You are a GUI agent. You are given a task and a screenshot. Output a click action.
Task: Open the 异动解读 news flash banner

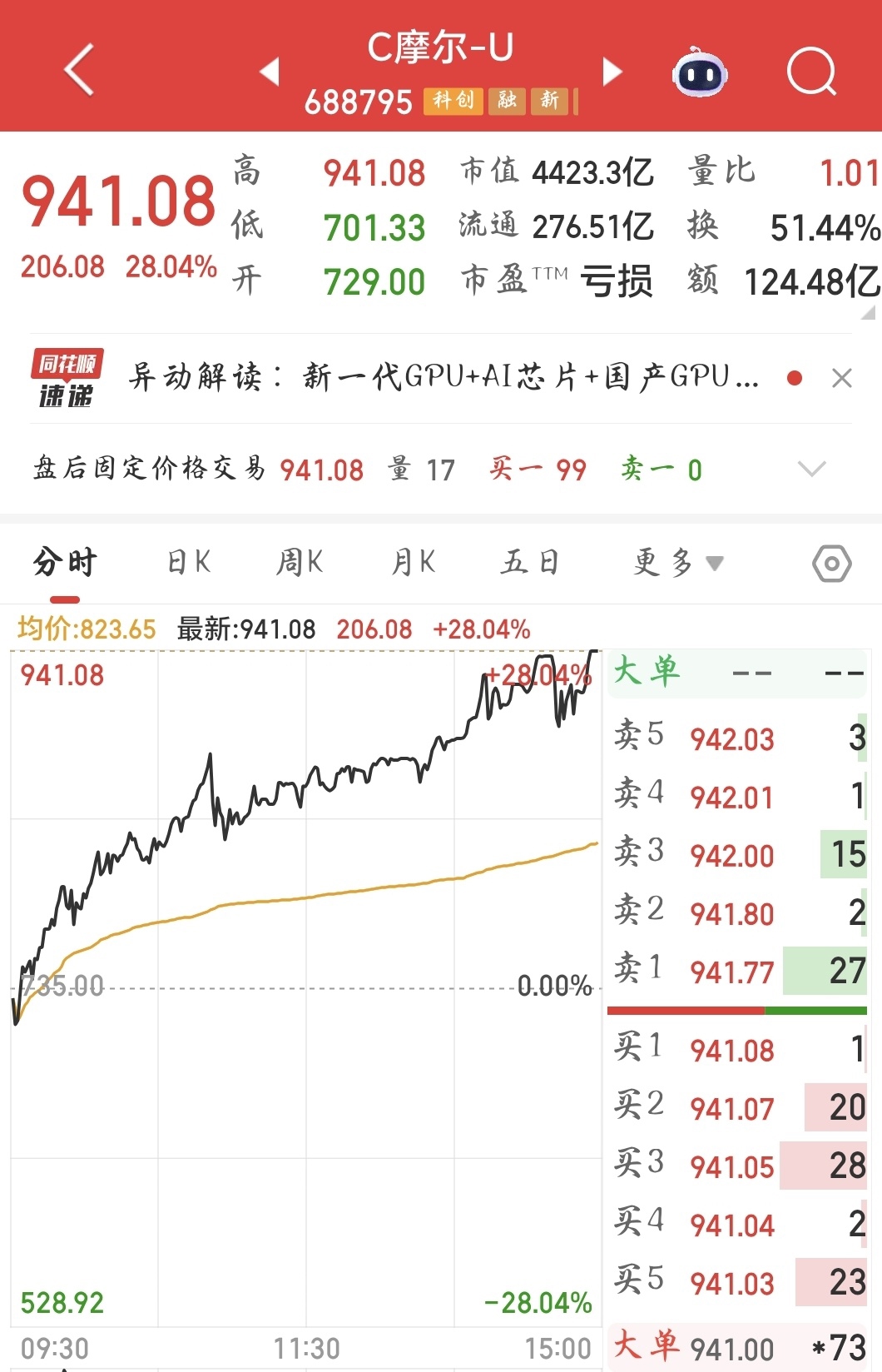click(443, 378)
